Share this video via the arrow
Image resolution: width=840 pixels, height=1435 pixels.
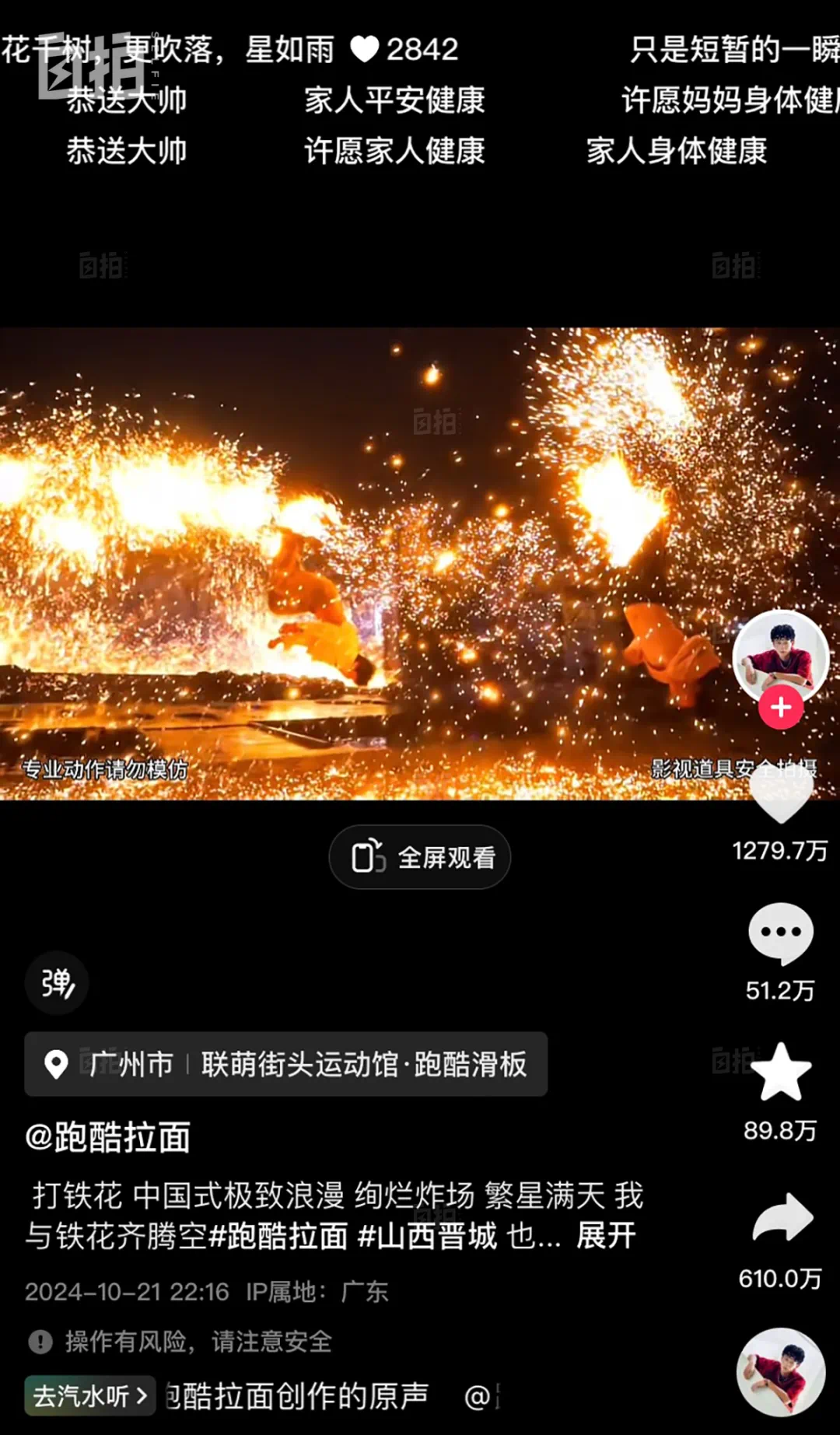782,1217
